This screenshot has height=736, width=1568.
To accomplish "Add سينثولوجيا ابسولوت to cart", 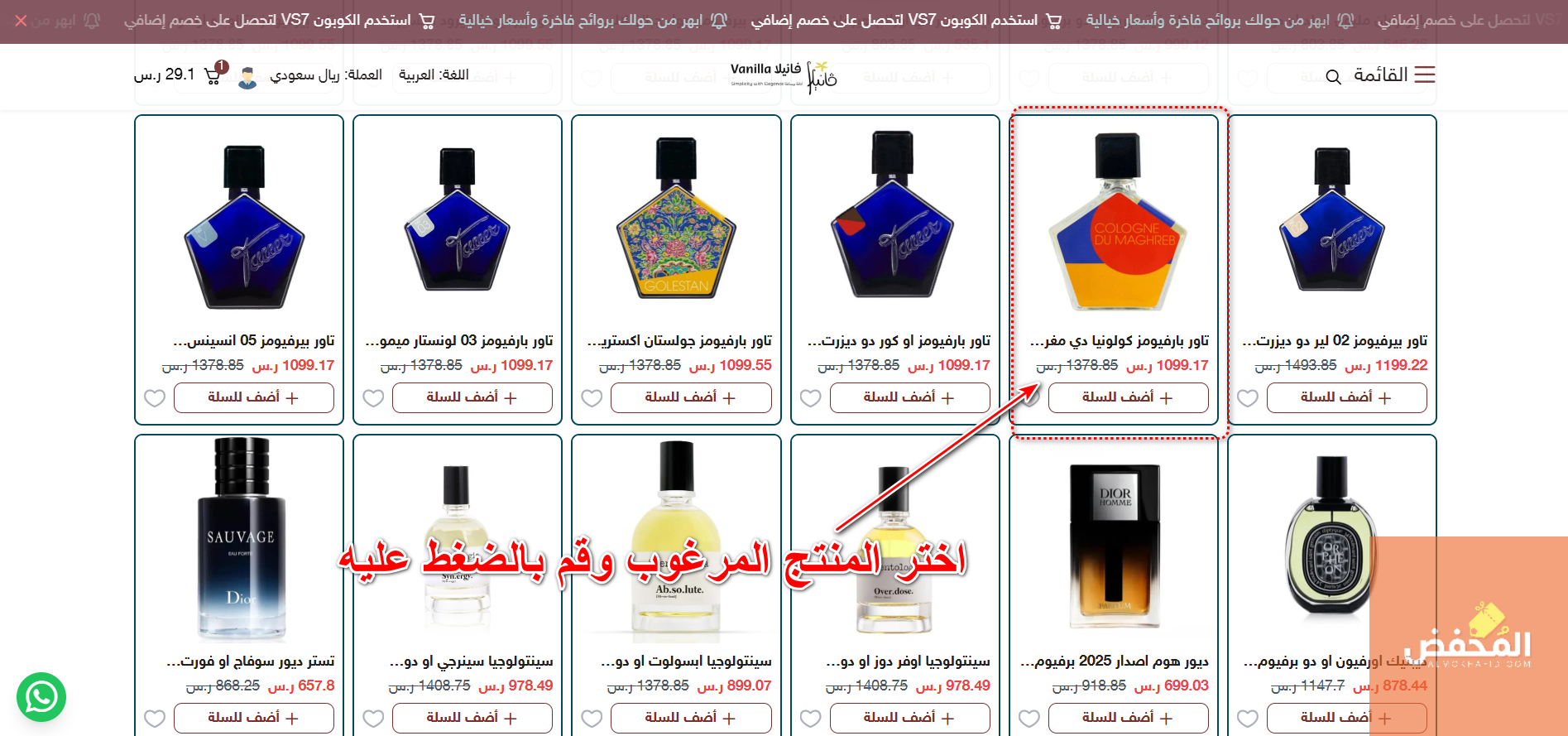I will pos(690,718).
